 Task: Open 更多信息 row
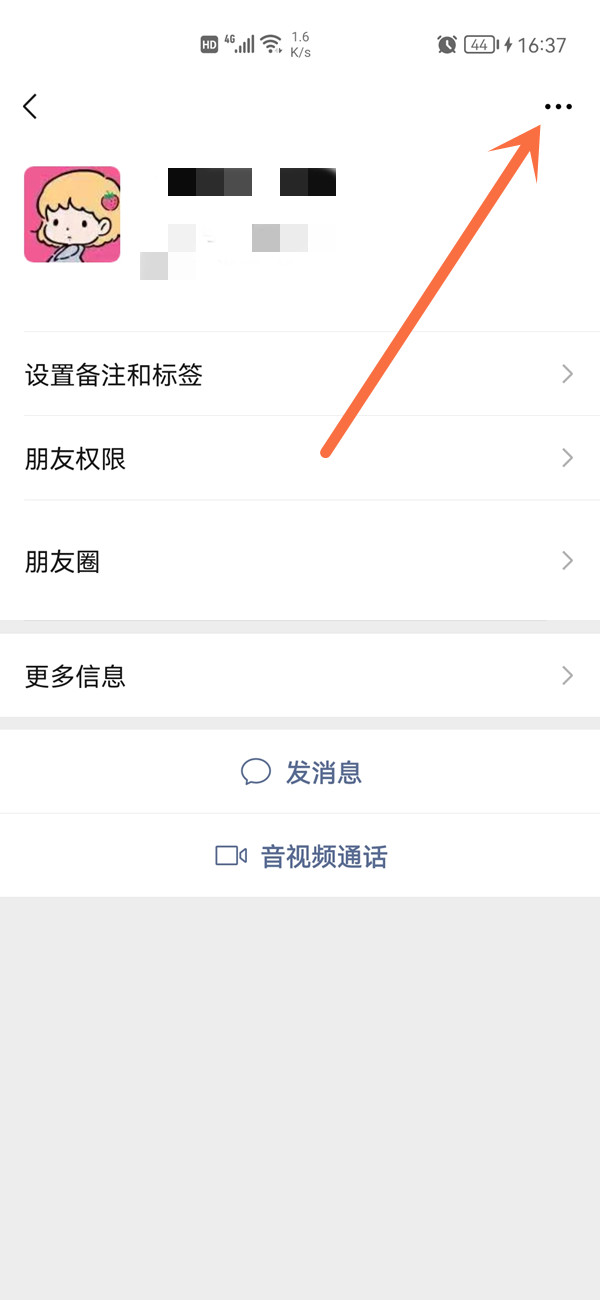tap(300, 676)
